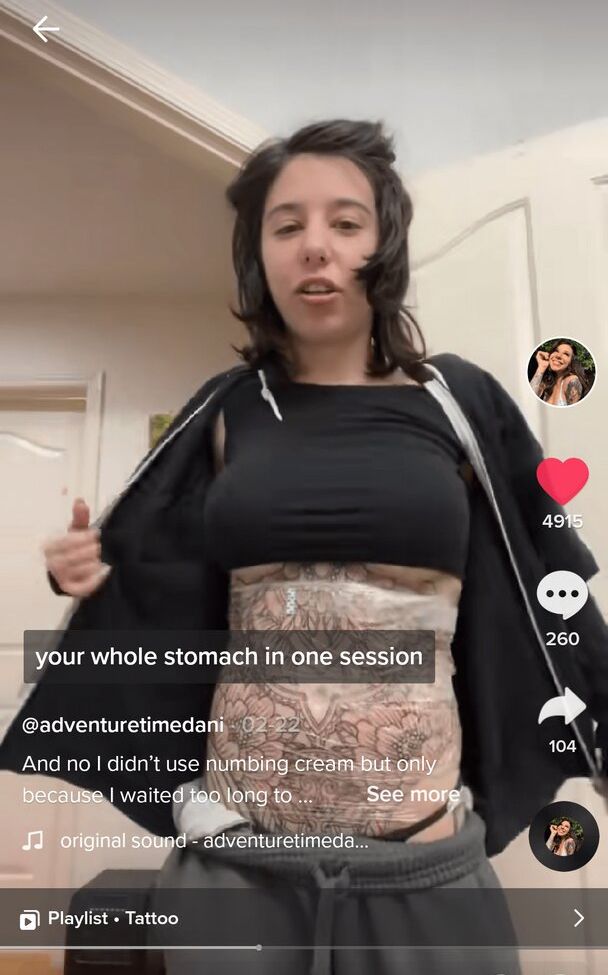Like this video with the heart
The height and width of the screenshot is (975, 608).
(x=562, y=481)
